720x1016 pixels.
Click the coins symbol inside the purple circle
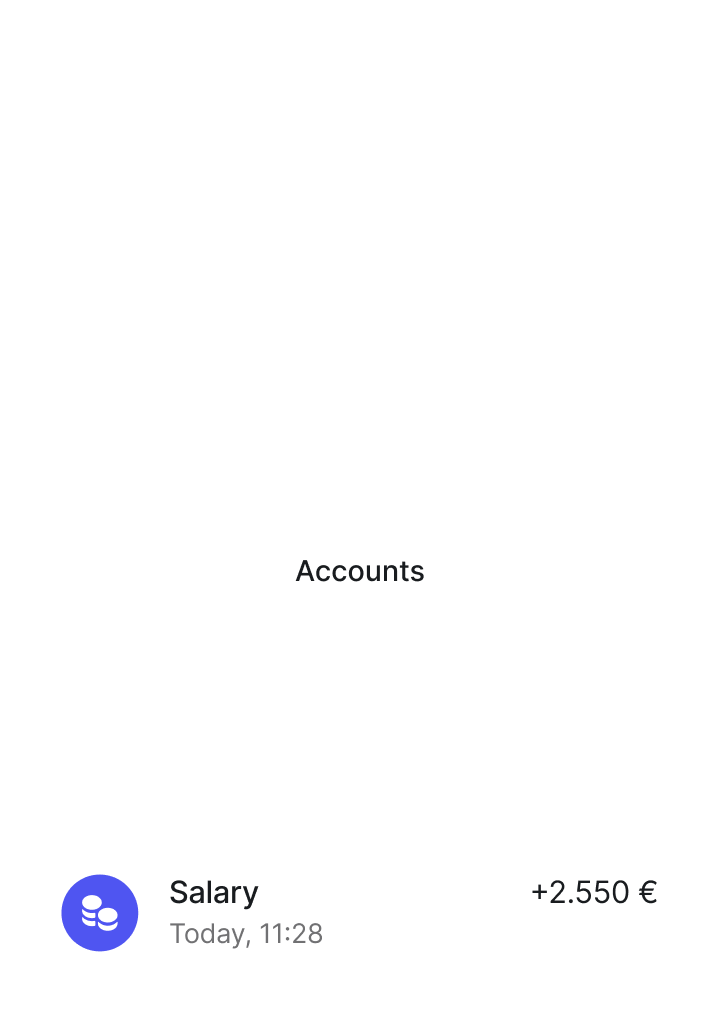pos(100,912)
